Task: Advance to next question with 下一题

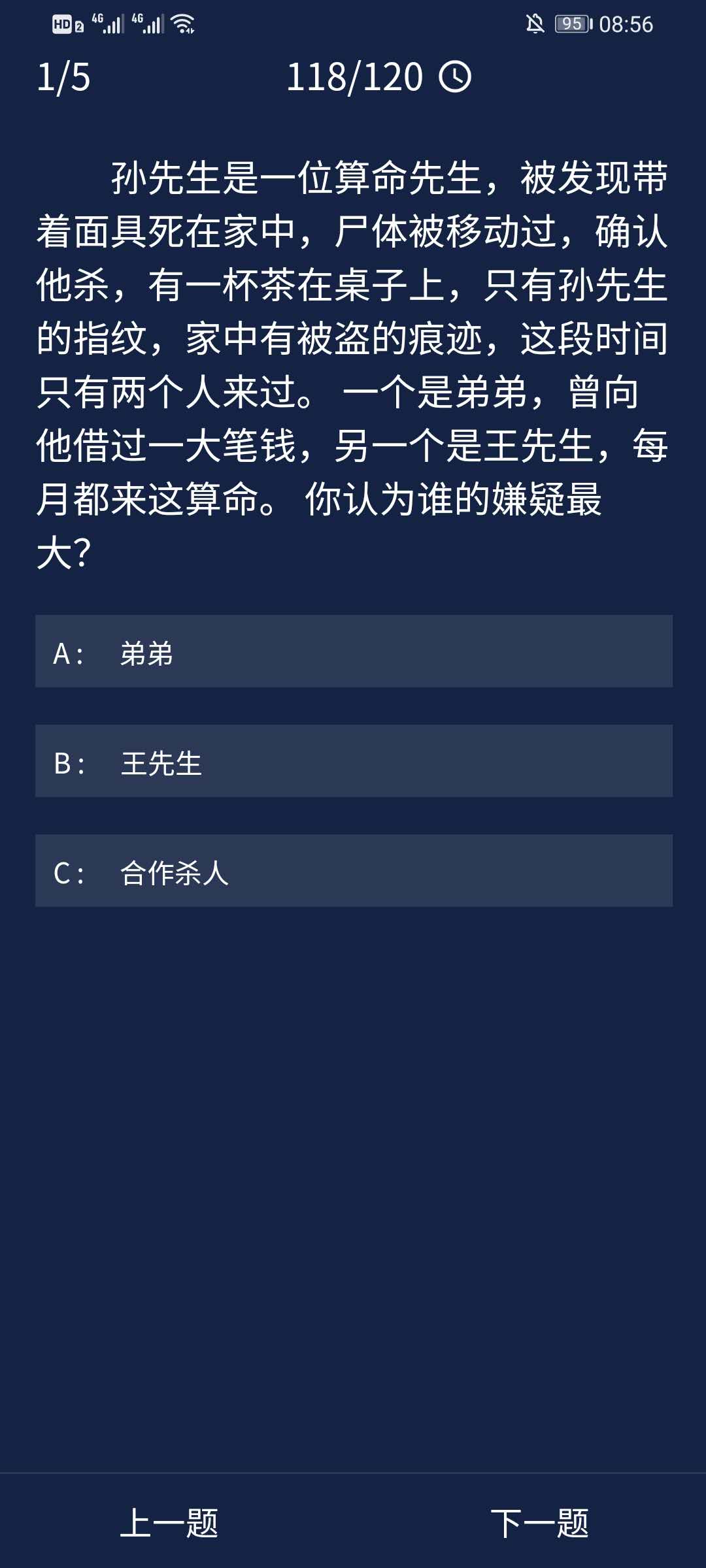Action: pos(539,1524)
